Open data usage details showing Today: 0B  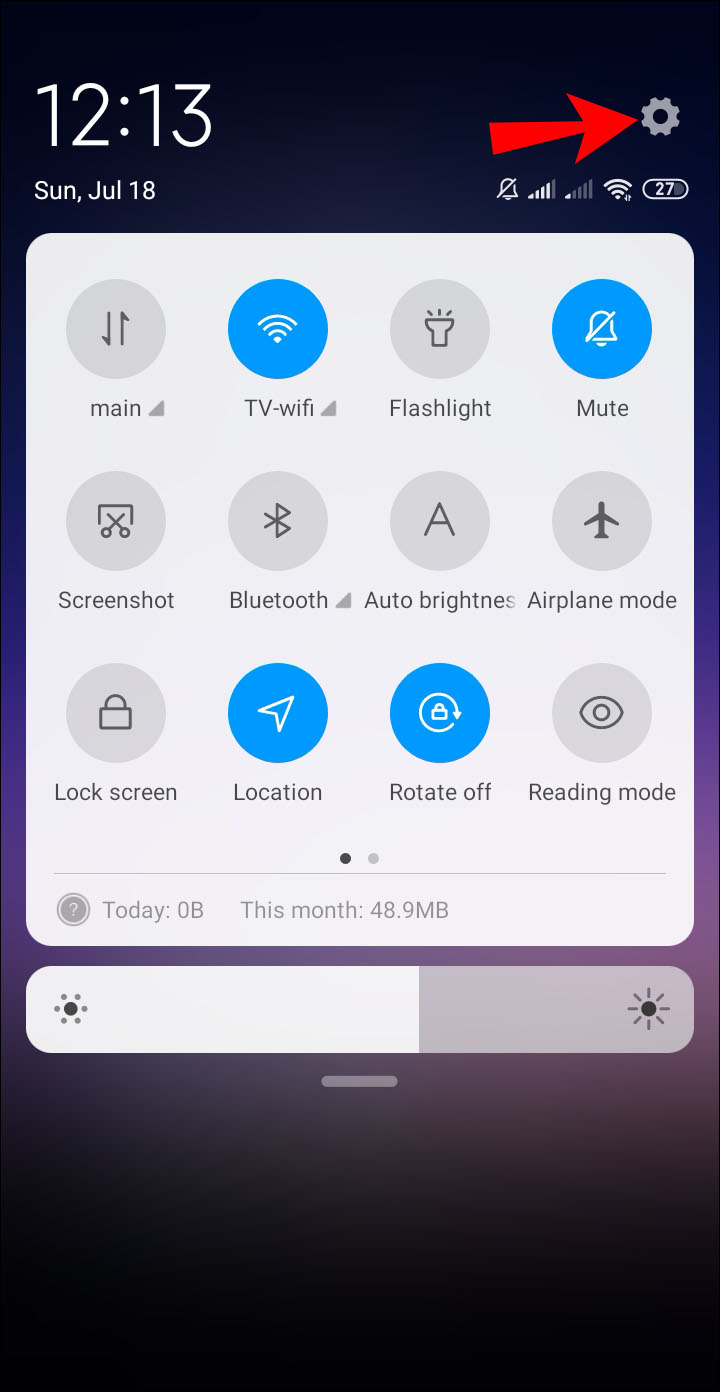click(153, 910)
